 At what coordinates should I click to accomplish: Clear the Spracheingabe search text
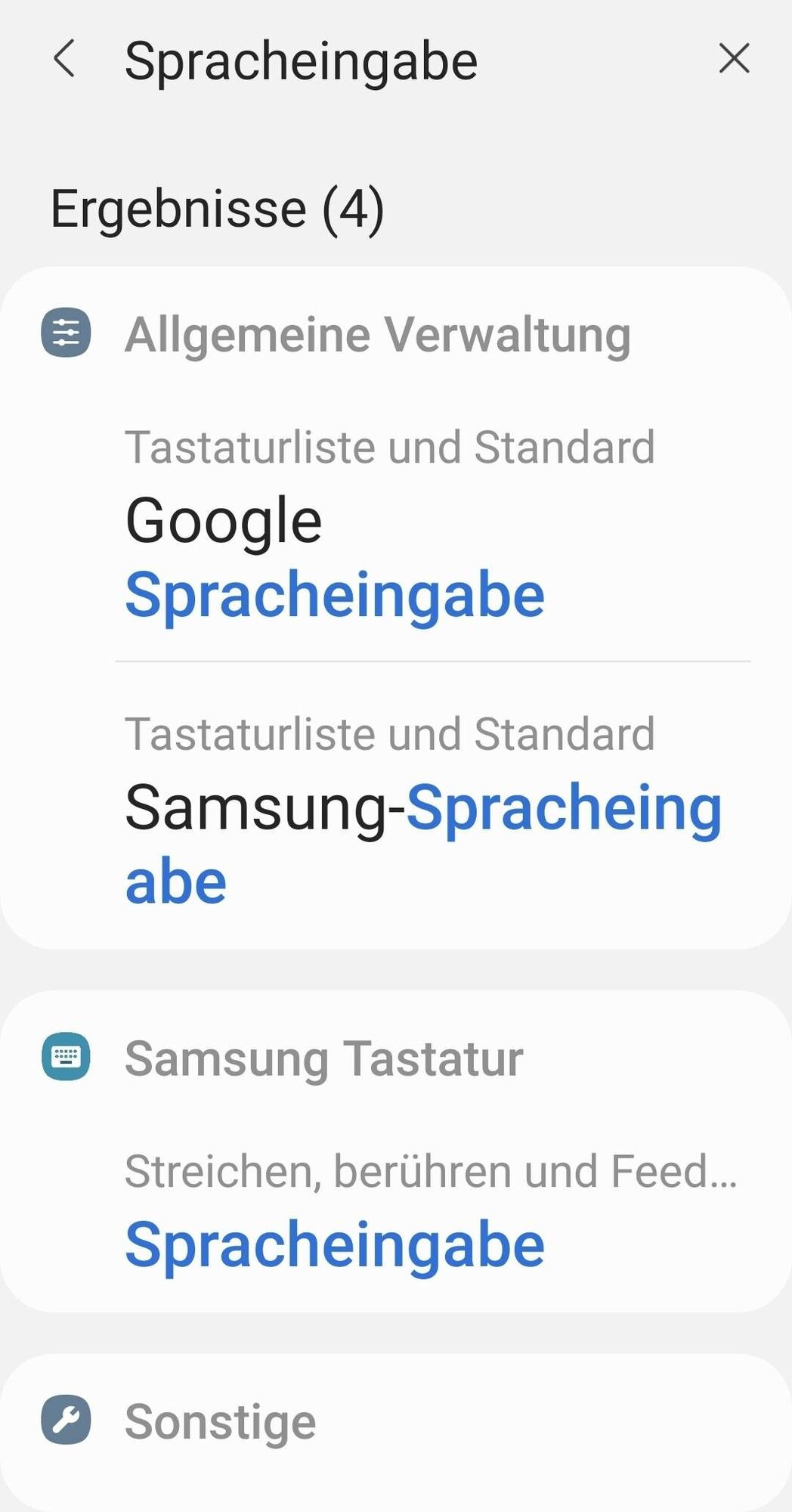coord(734,59)
